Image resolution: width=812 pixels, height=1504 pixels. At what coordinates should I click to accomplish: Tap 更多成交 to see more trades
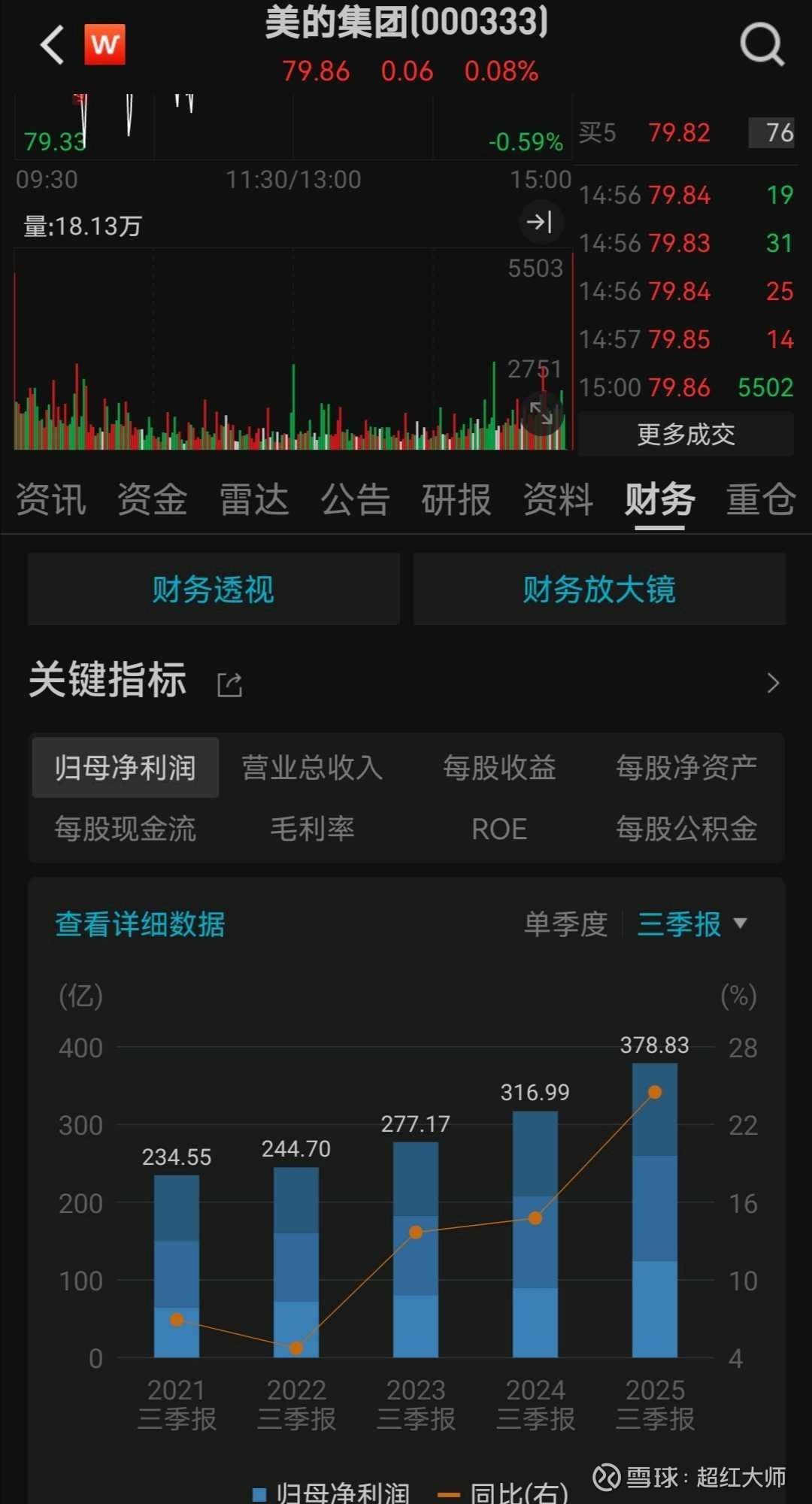tap(686, 434)
